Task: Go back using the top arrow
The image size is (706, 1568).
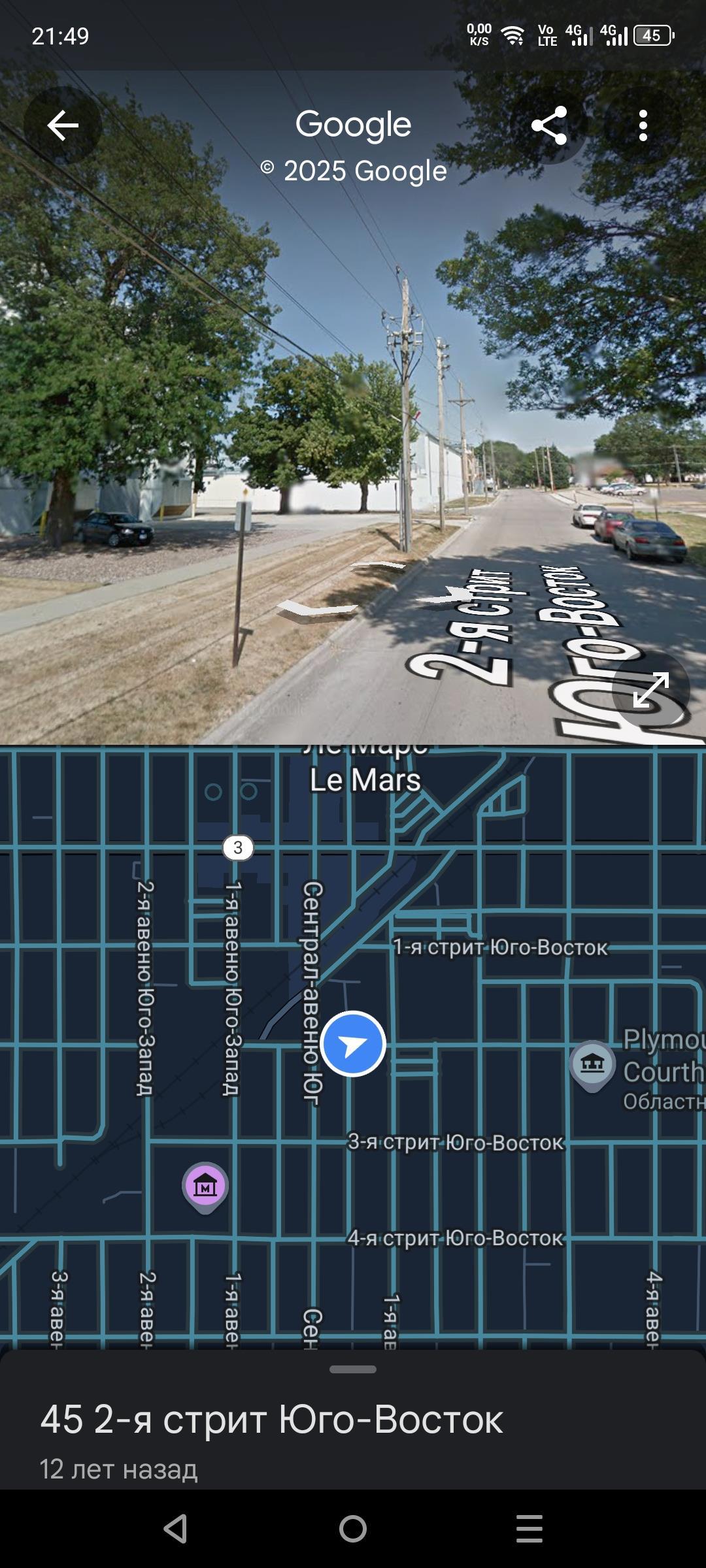Action: tap(63, 125)
